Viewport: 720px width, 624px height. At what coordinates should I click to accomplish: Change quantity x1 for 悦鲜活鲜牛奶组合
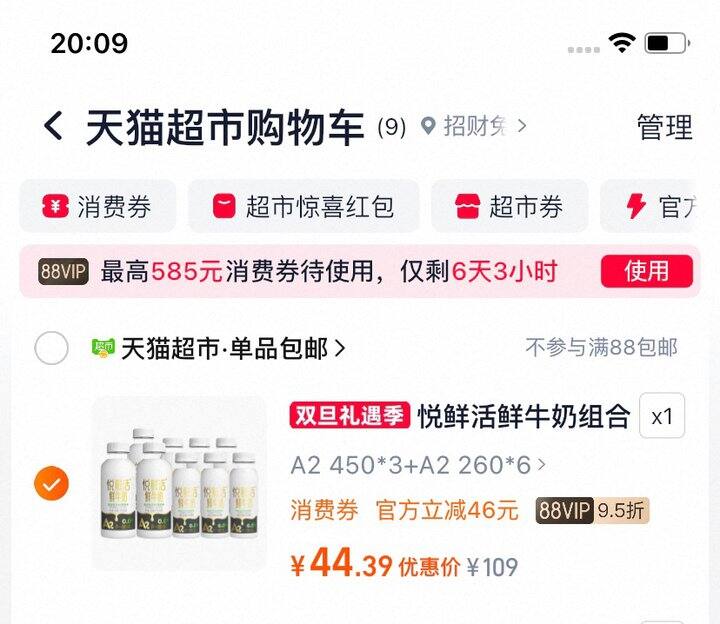(662, 416)
